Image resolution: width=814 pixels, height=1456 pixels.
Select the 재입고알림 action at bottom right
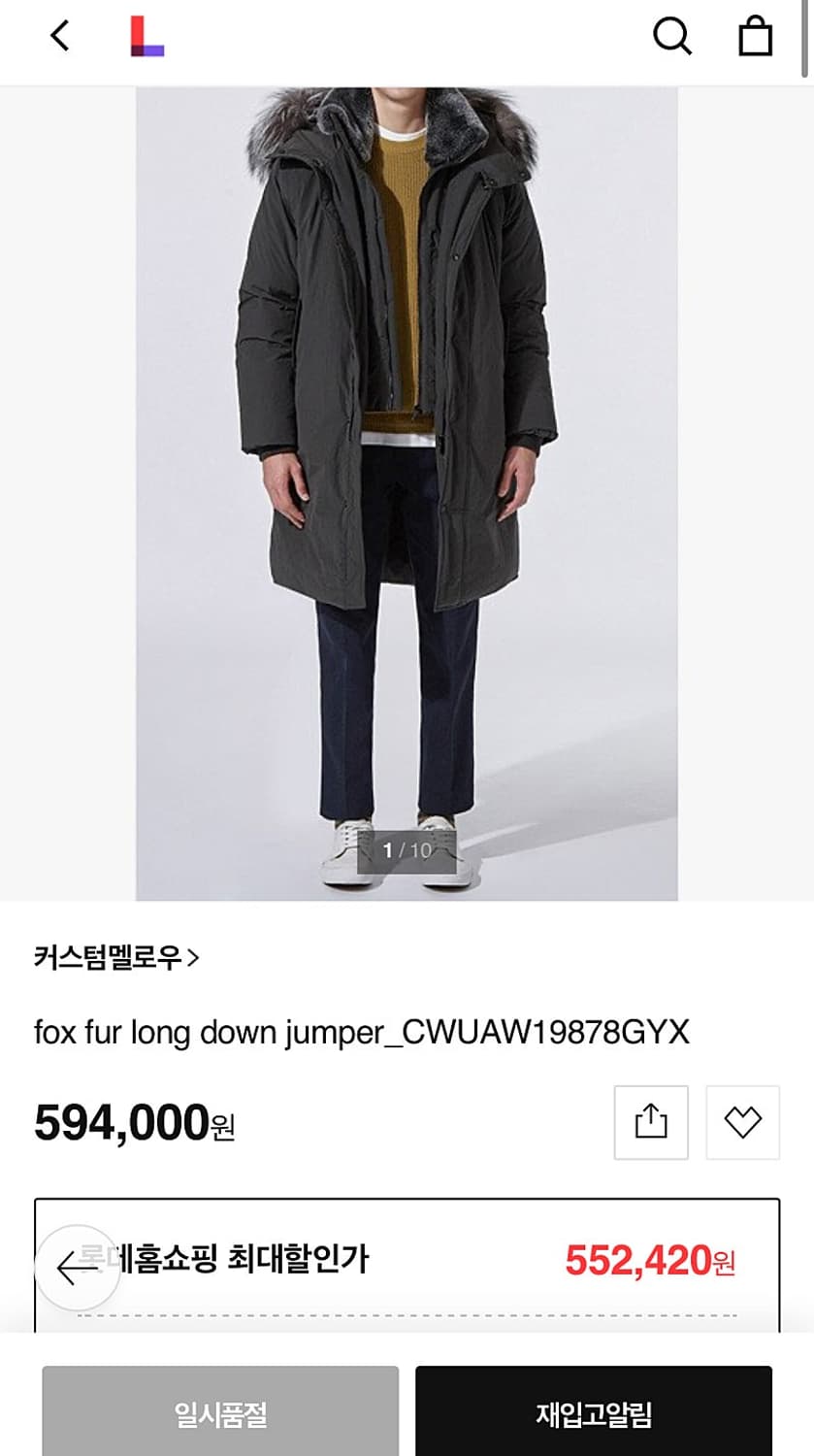coord(595,1416)
